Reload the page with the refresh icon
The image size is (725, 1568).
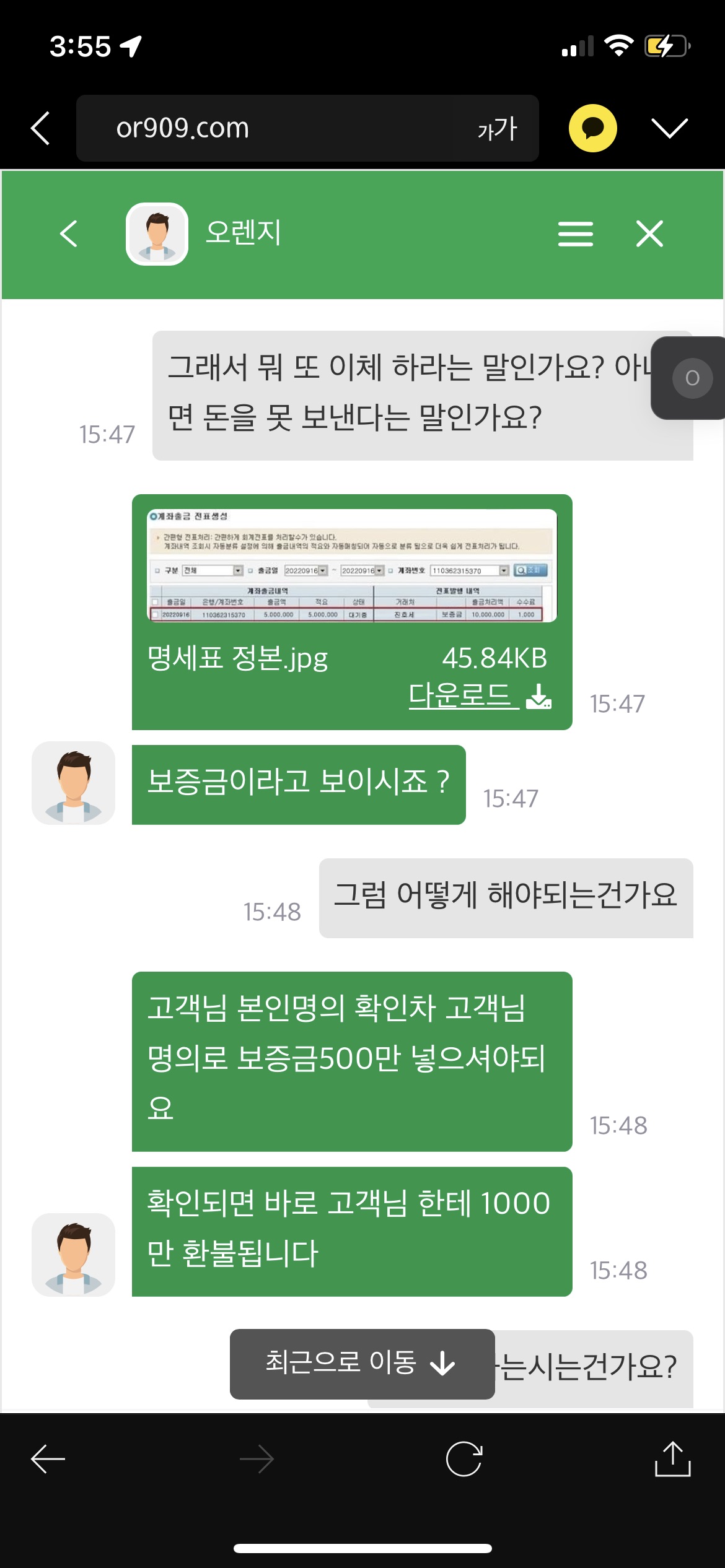click(x=464, y=1459)
